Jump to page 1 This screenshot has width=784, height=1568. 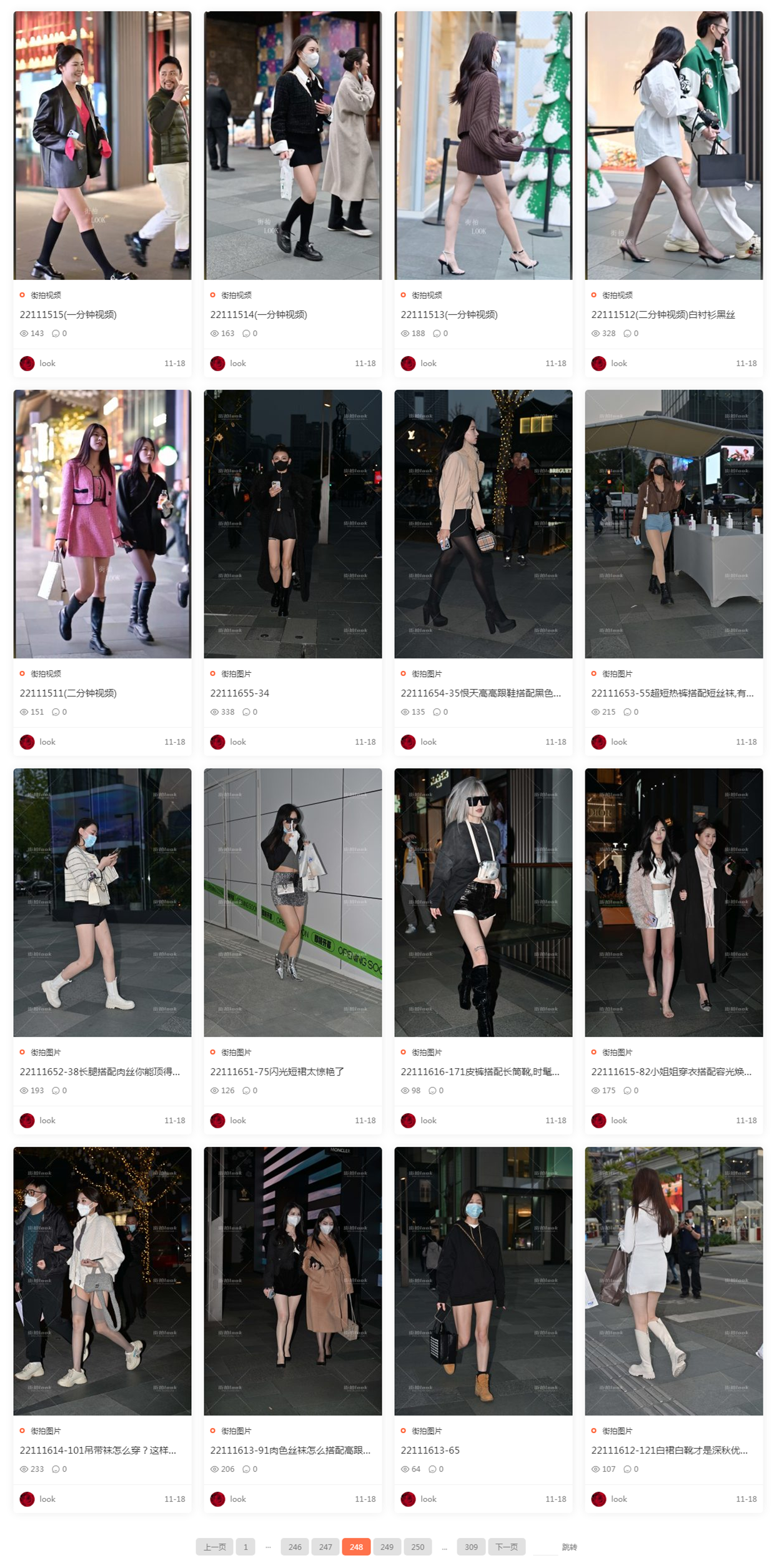point(246,1547)
